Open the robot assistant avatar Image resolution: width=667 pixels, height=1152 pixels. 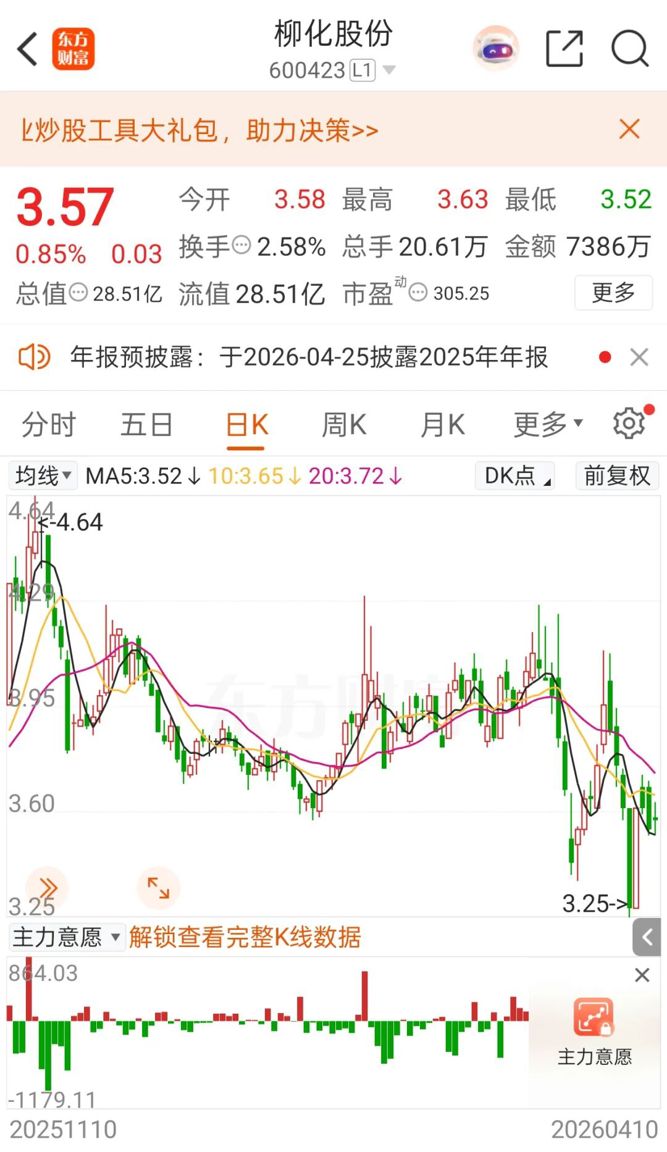tap(496, 48)
